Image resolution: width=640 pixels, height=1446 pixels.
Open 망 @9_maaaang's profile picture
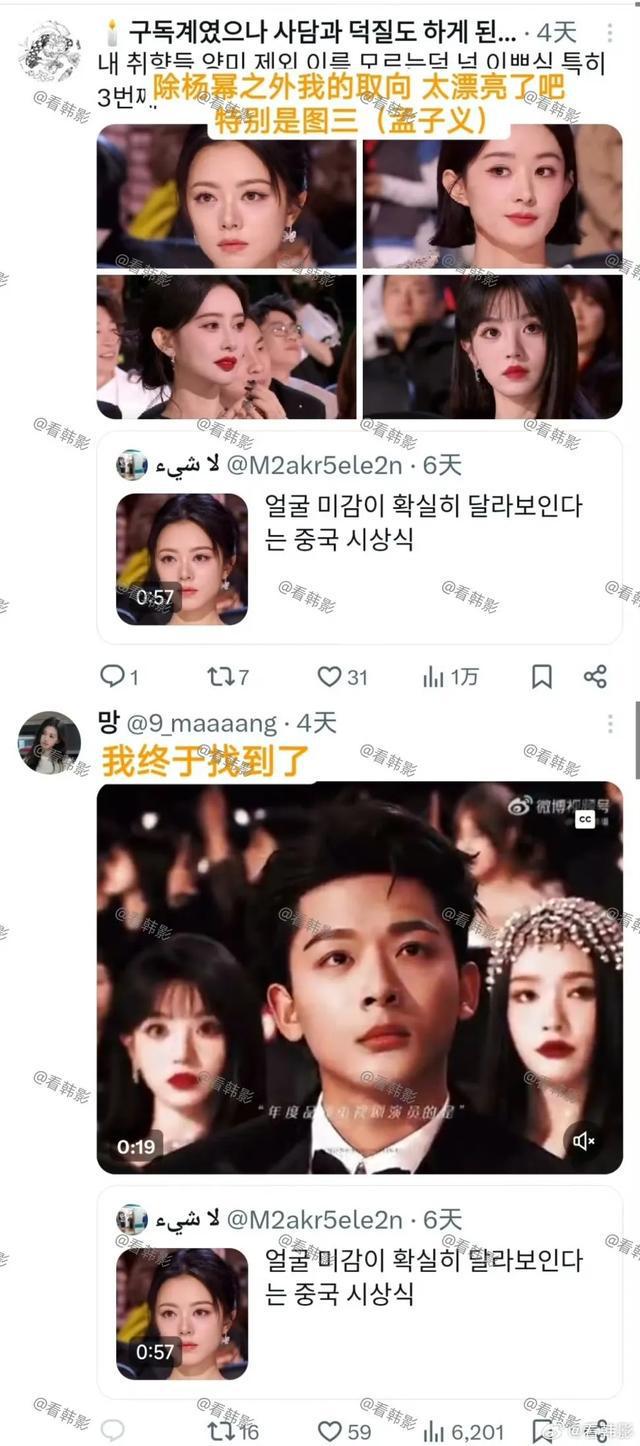[x=49, y=743]
